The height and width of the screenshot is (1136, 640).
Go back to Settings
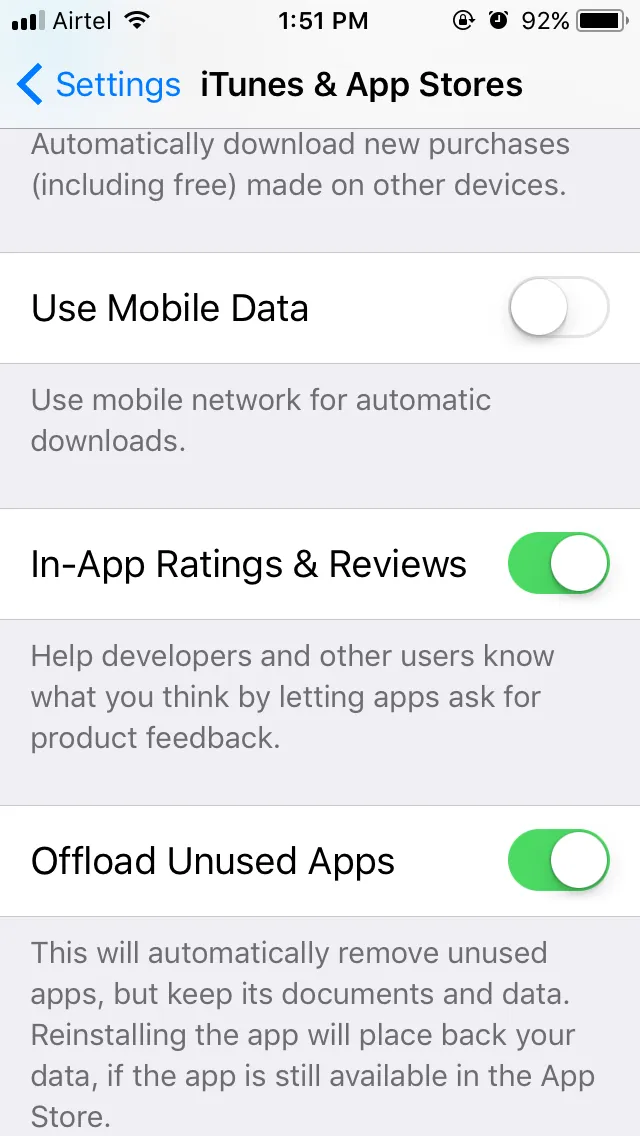(x=98, y=85)
